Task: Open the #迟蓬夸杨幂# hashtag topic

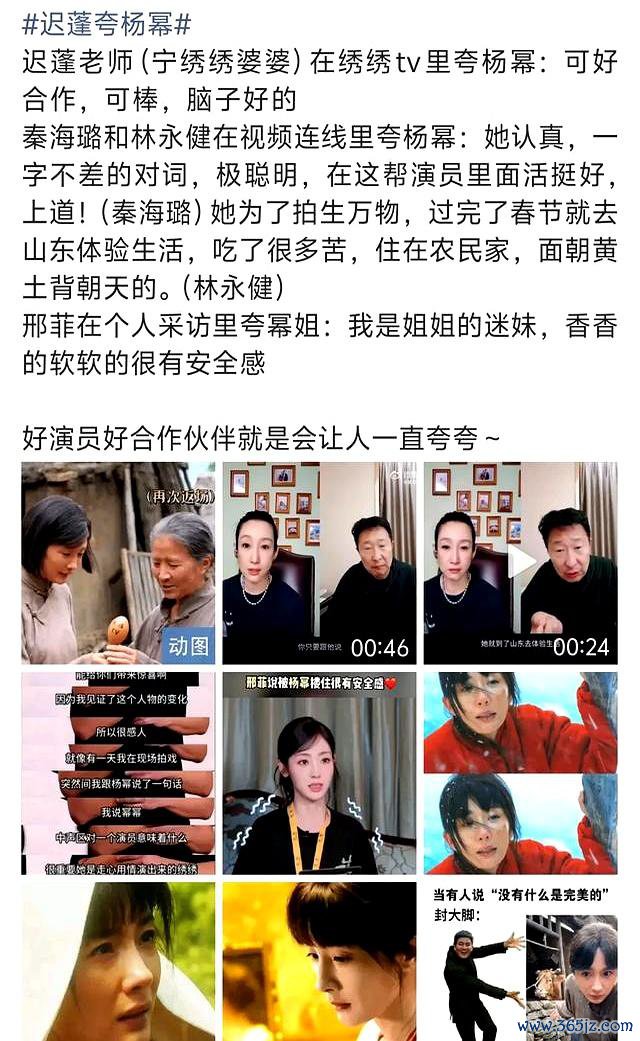Action: point(106,24)
